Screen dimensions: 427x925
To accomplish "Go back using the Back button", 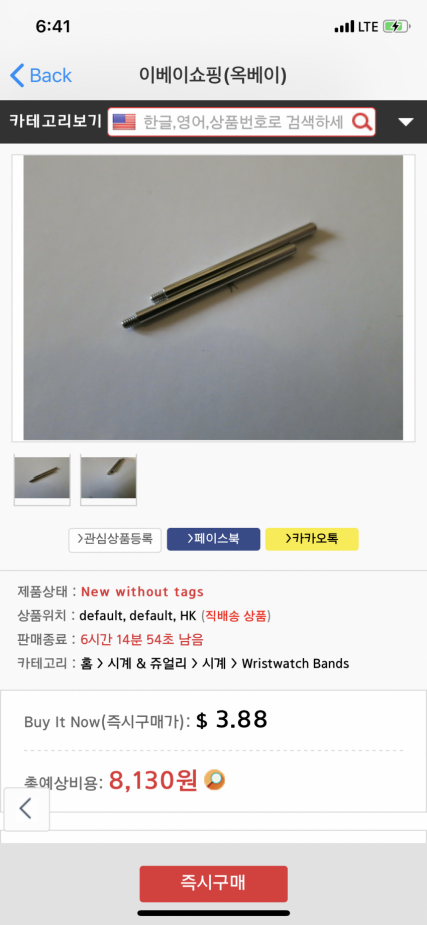I will click(41, 76).
